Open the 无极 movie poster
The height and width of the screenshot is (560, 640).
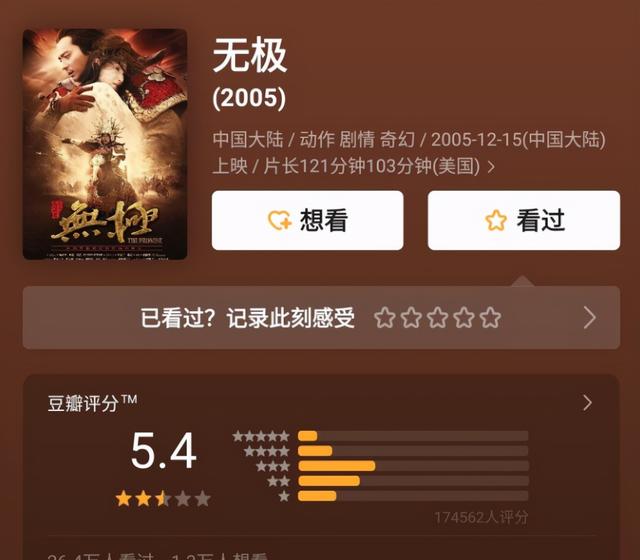tap(105, 144)
